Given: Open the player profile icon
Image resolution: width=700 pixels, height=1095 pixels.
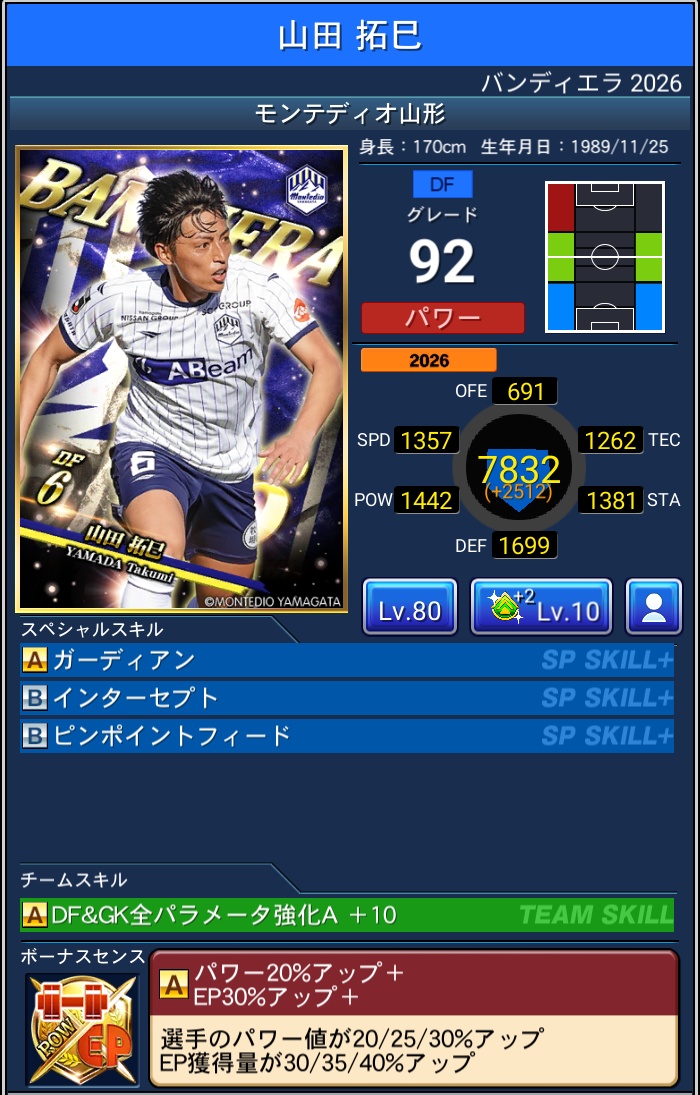Looking at the screenshot, I should click(654, 607).
